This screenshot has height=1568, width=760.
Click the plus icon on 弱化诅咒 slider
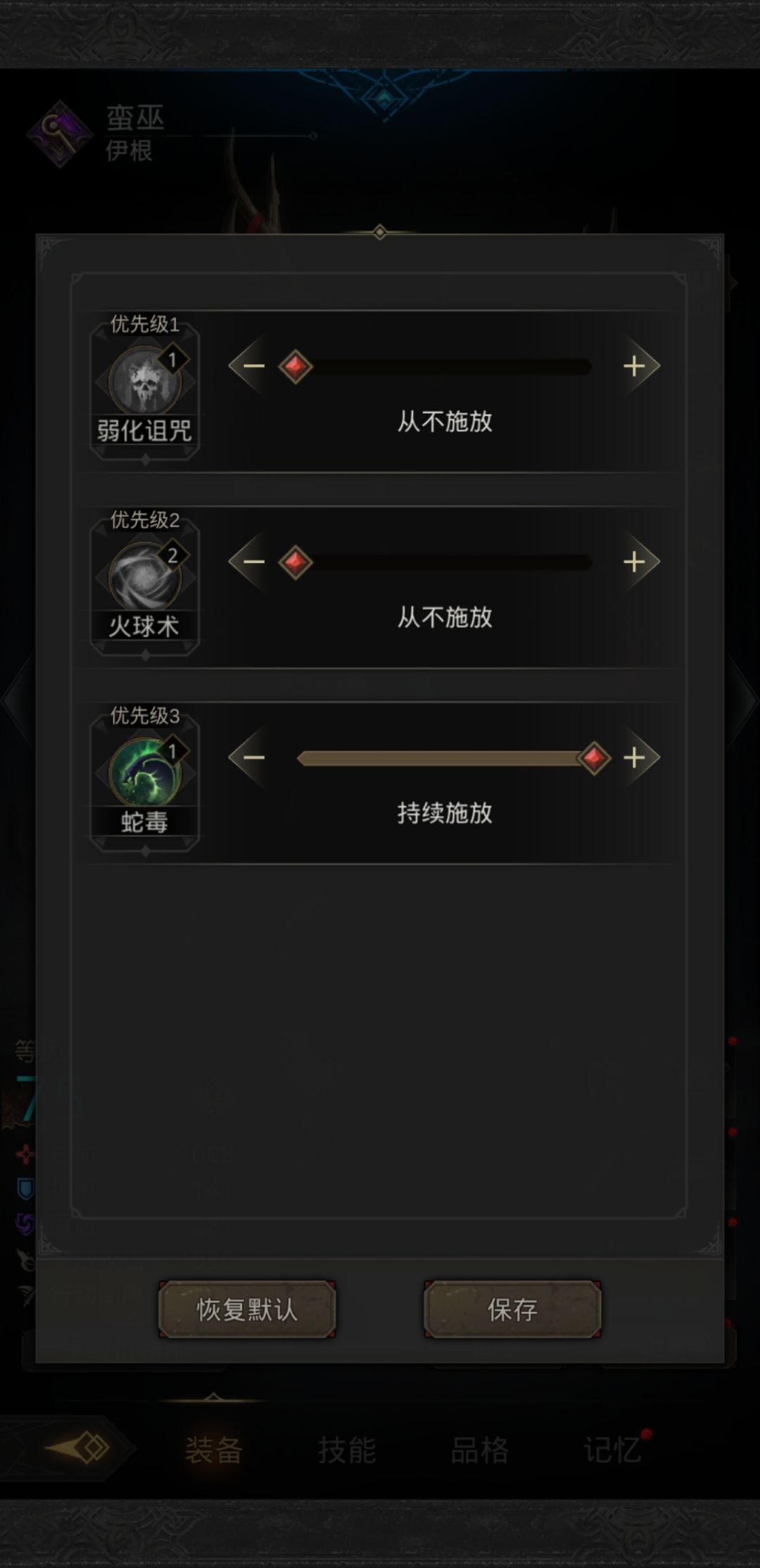634,365
